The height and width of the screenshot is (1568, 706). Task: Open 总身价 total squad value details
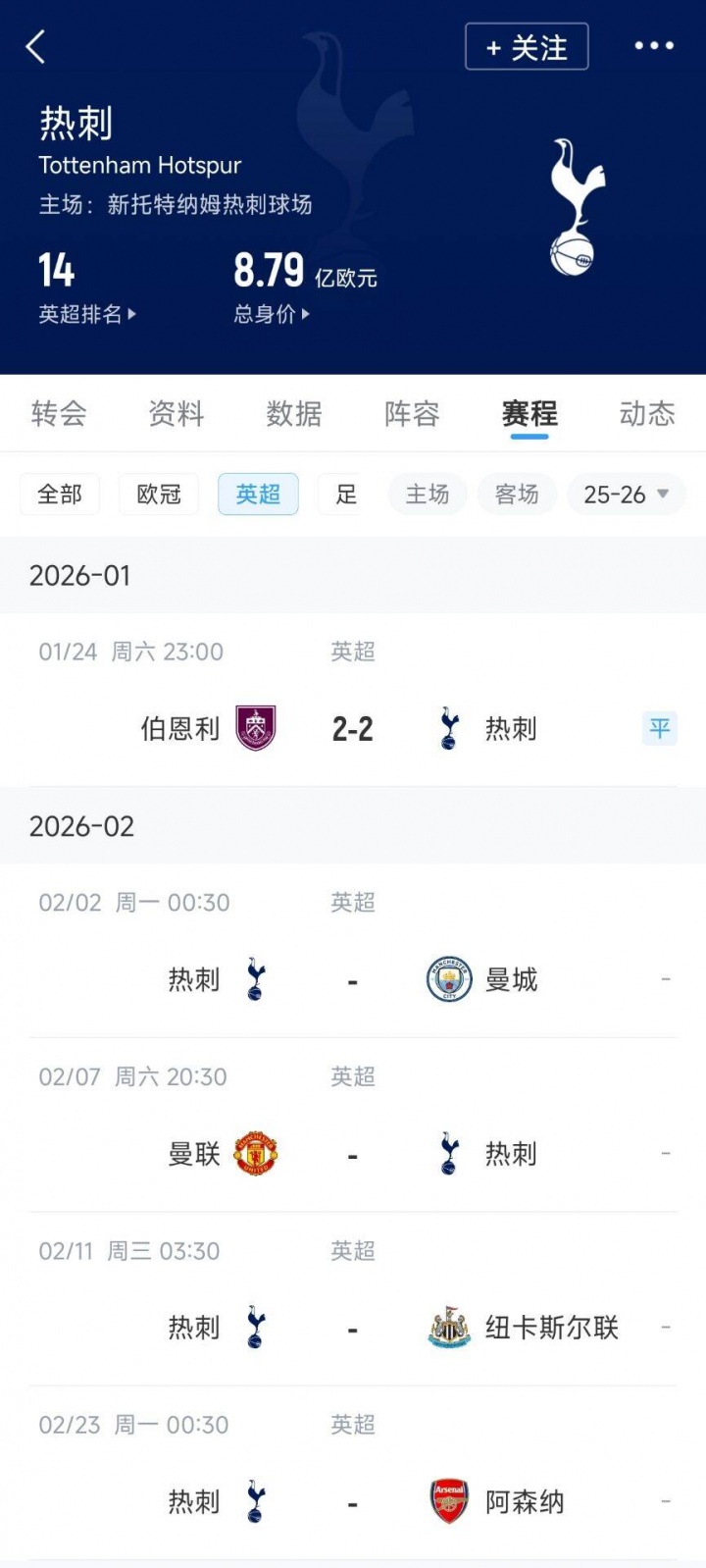point(271,314)
